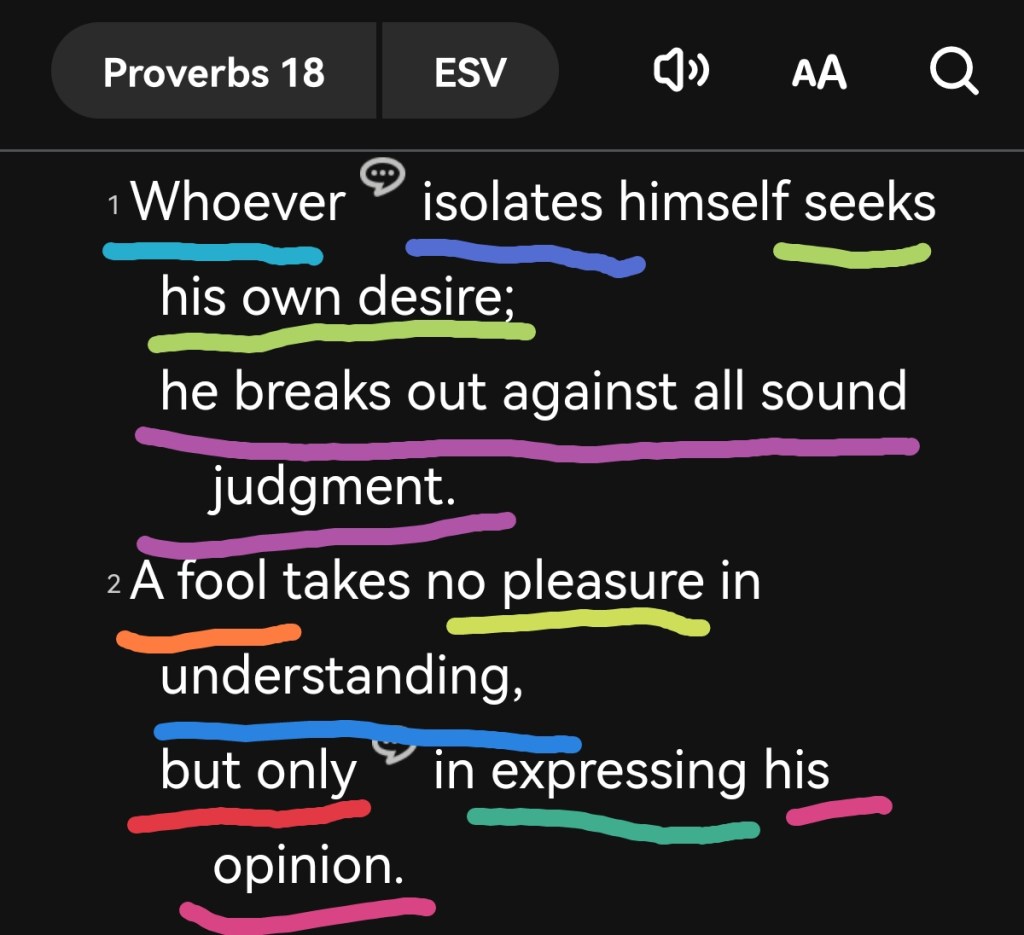Play audio for this chapter
The height and width of the screenshot is (935, 1024).
(681, 71)
